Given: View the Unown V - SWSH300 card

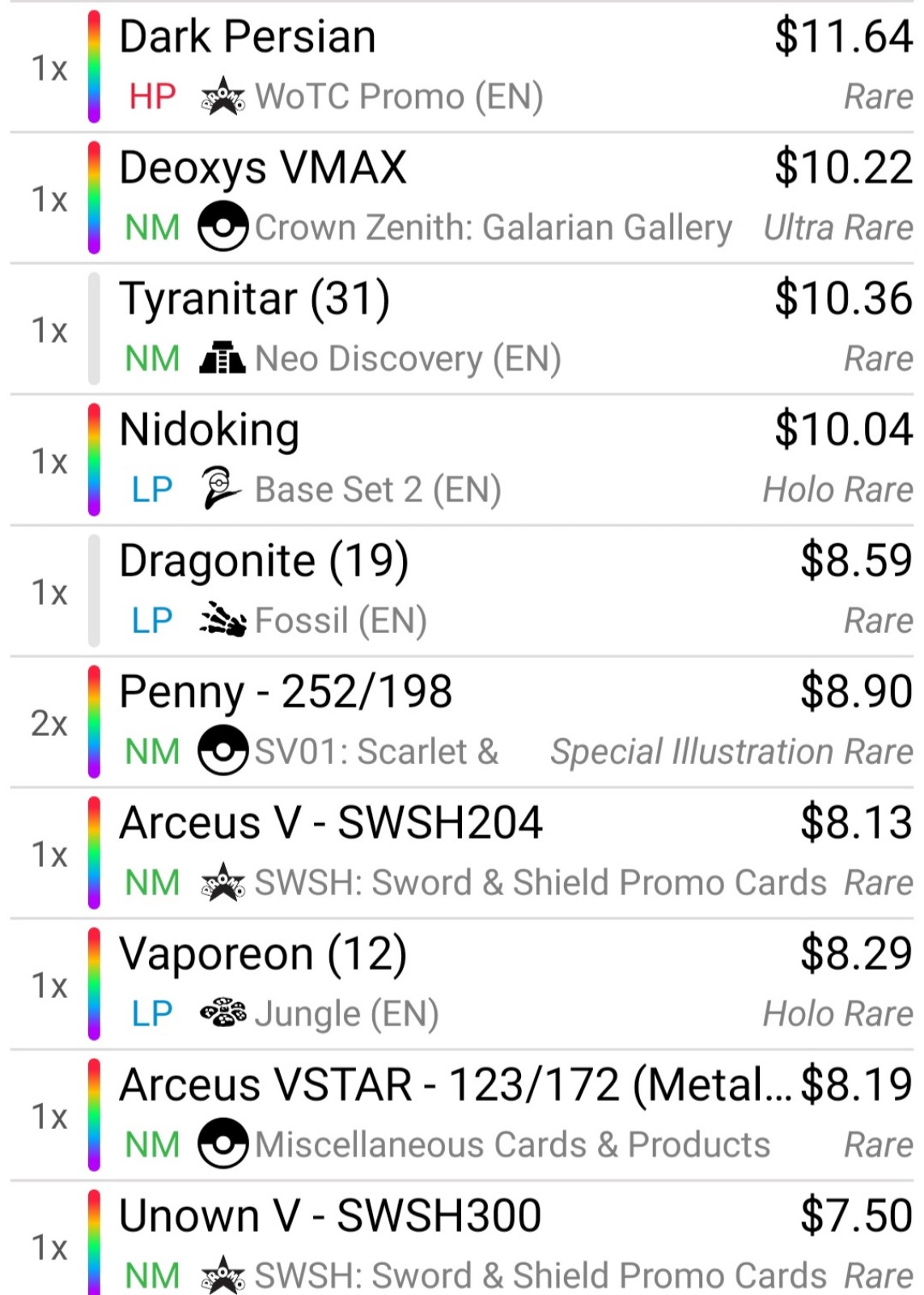Looking at the screenshot, I should 330,1216.
